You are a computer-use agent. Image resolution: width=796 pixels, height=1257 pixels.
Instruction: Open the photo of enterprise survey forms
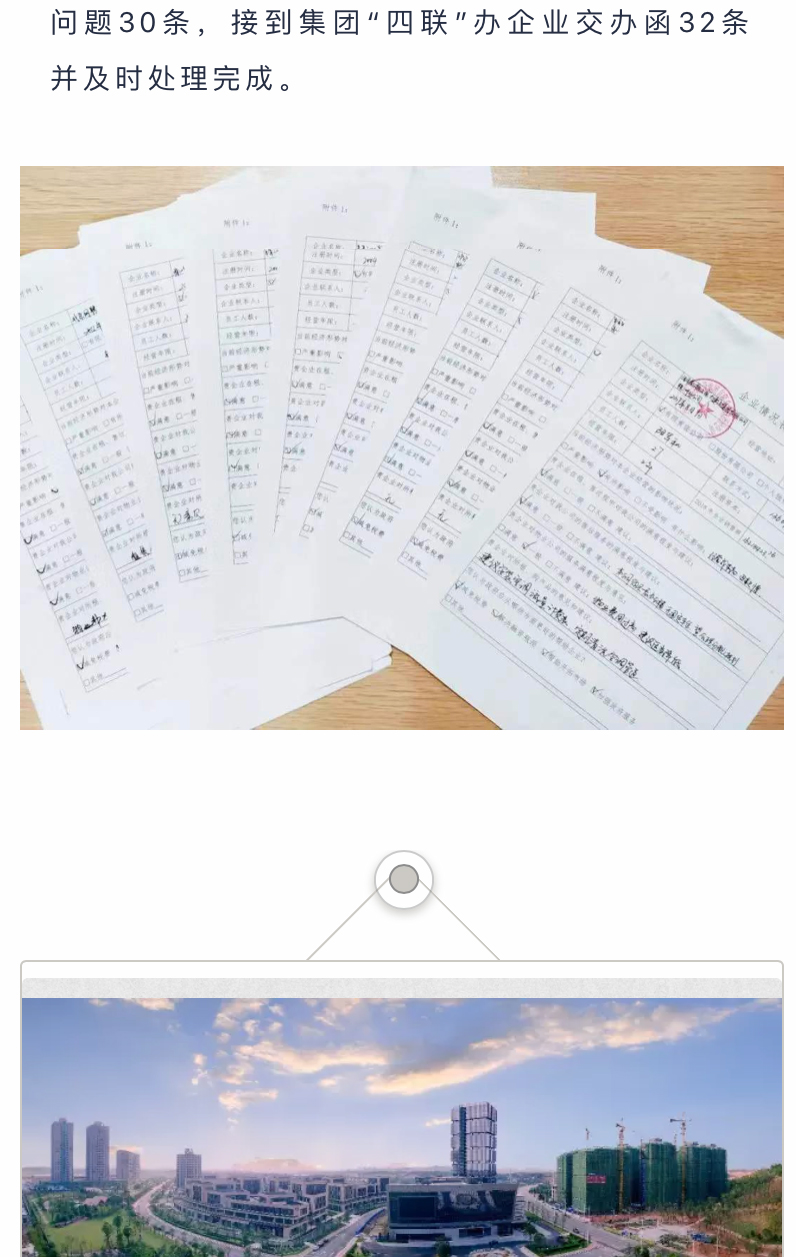(401, 447)
